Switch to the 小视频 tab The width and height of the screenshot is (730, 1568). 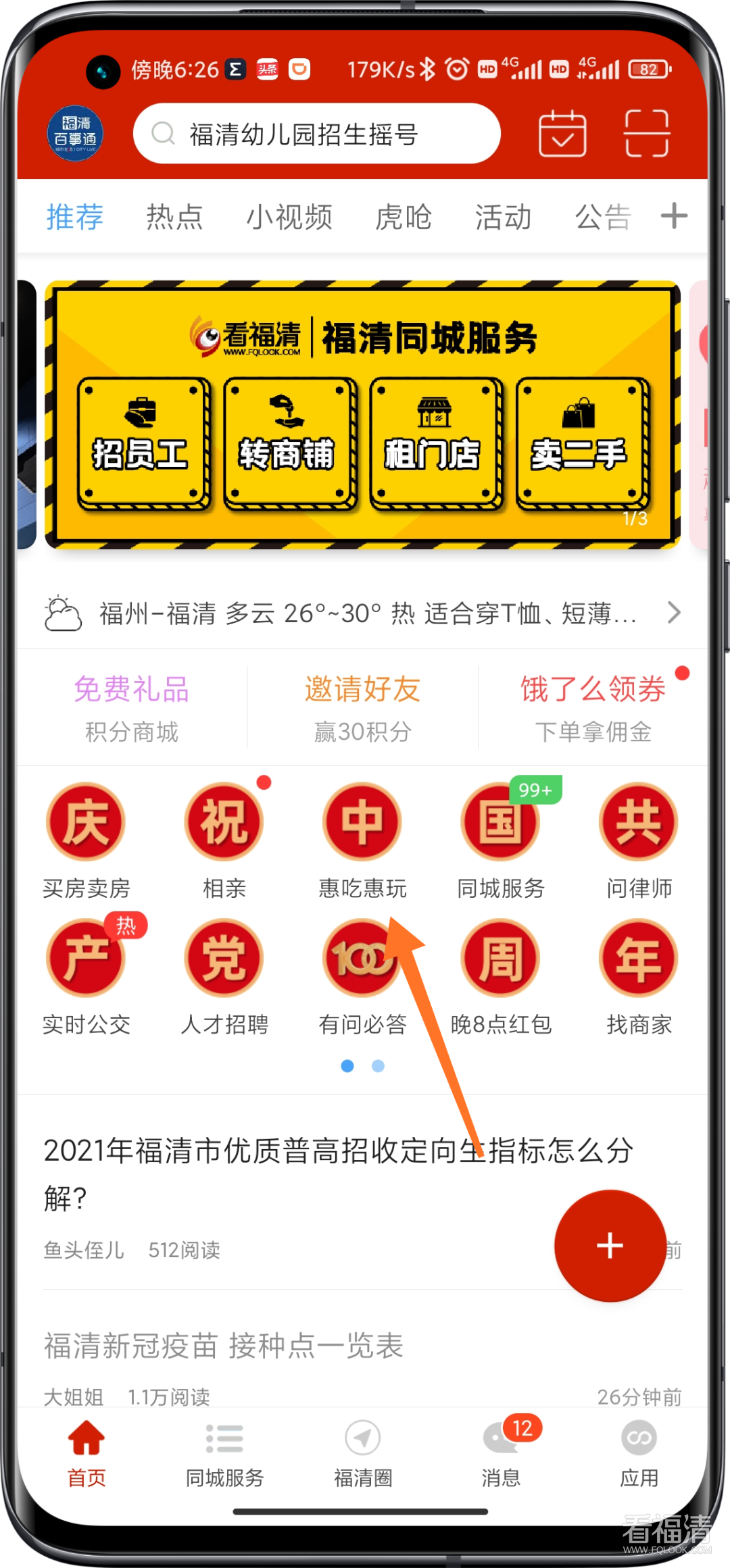coord(289,217)
